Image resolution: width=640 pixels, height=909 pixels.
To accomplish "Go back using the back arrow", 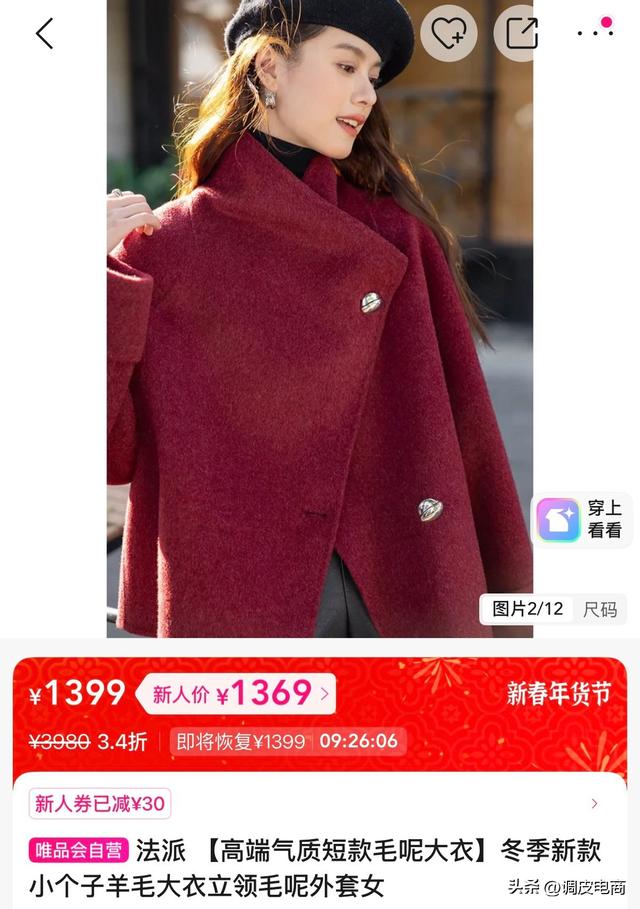I will tap(44, 33).
